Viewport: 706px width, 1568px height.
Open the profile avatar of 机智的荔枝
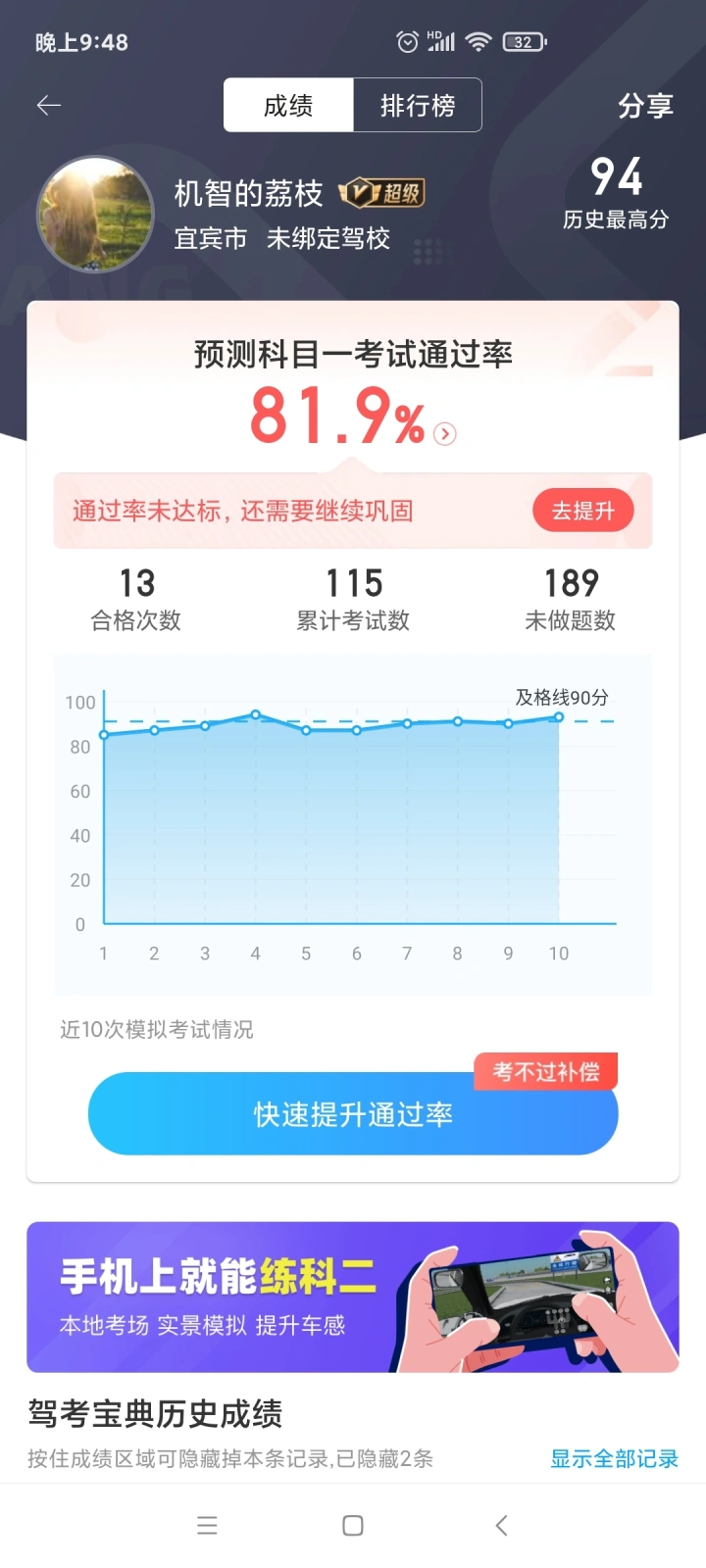[x=95, y=215]
